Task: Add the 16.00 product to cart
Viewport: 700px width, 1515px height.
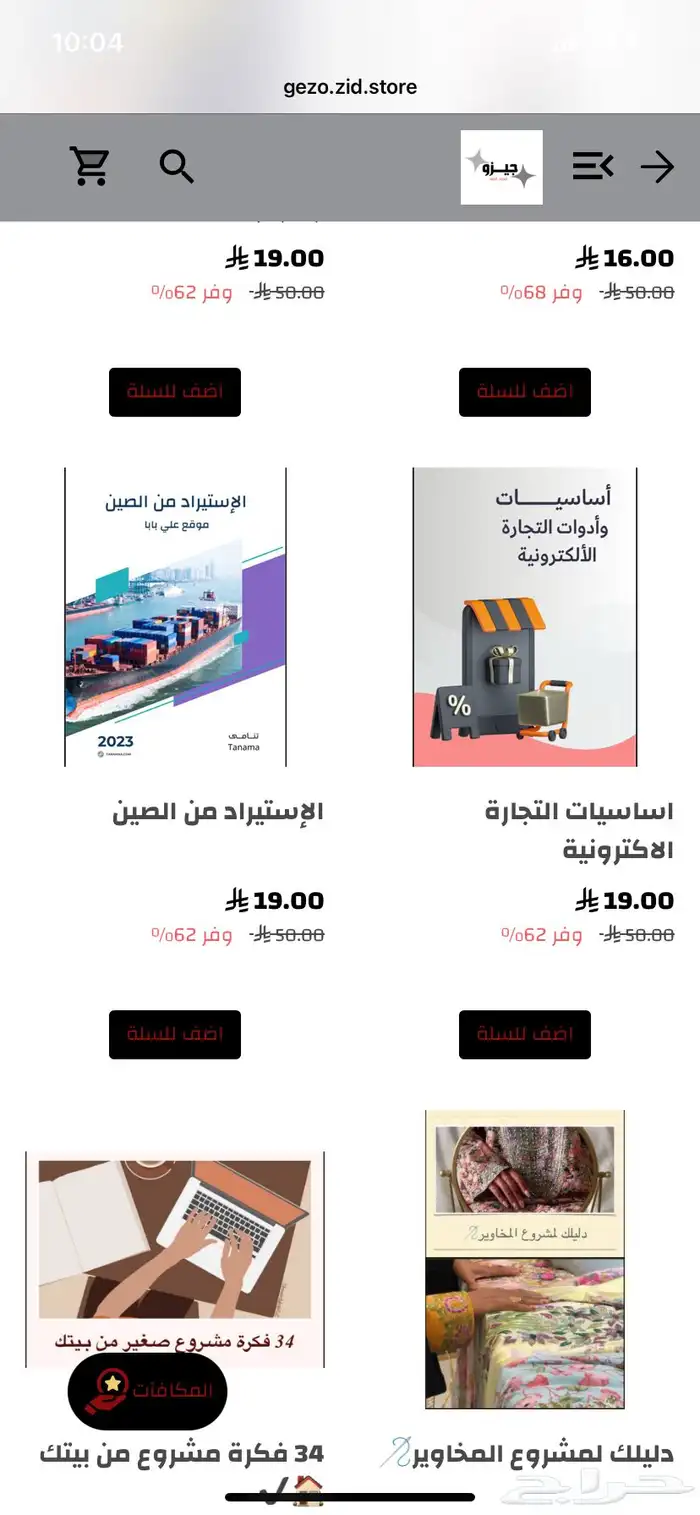Action: (524, 392)
